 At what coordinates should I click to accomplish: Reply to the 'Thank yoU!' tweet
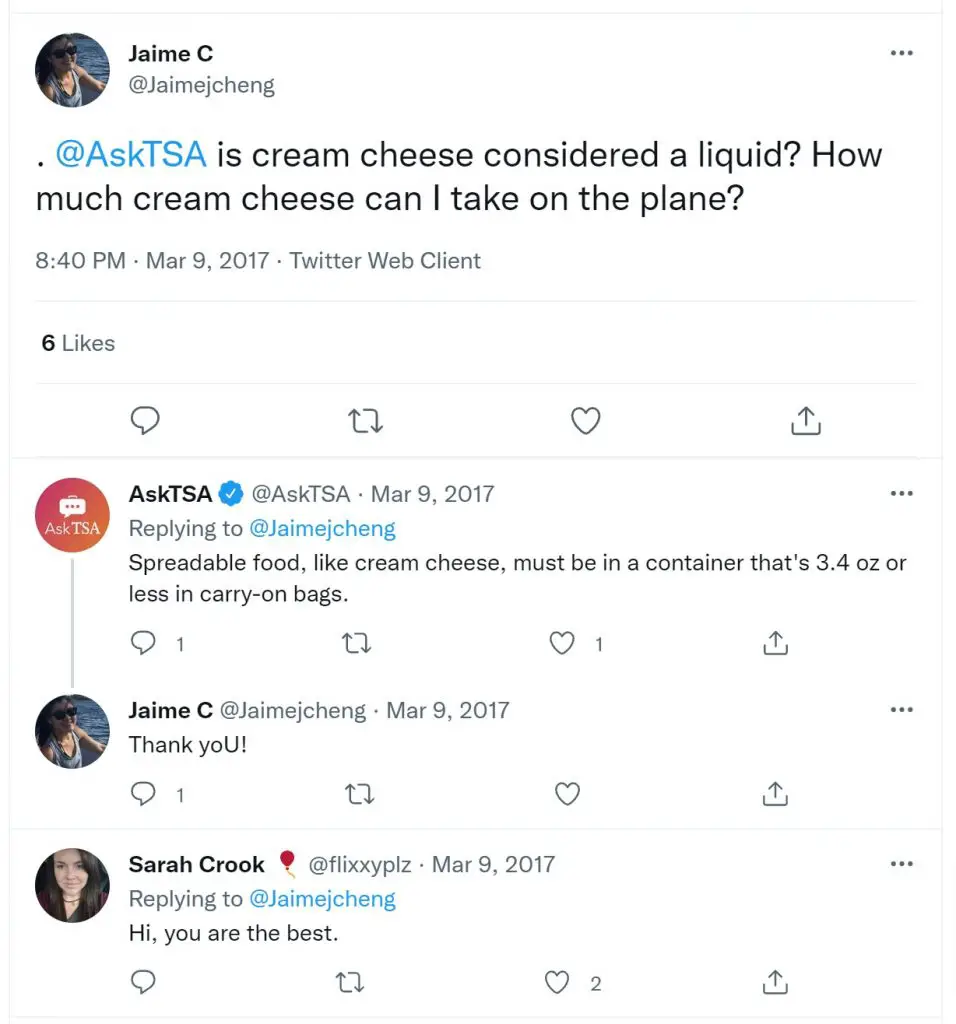pos(143,793)
